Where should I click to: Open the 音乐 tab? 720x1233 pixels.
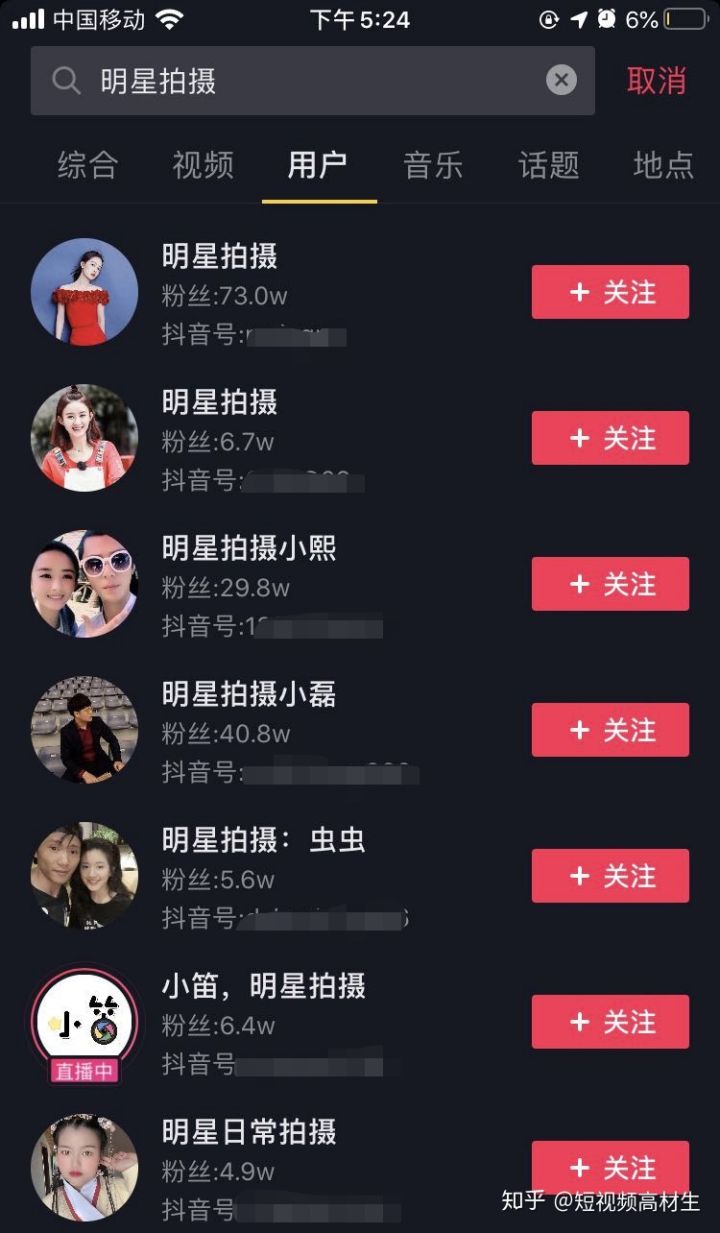point(433,165)
